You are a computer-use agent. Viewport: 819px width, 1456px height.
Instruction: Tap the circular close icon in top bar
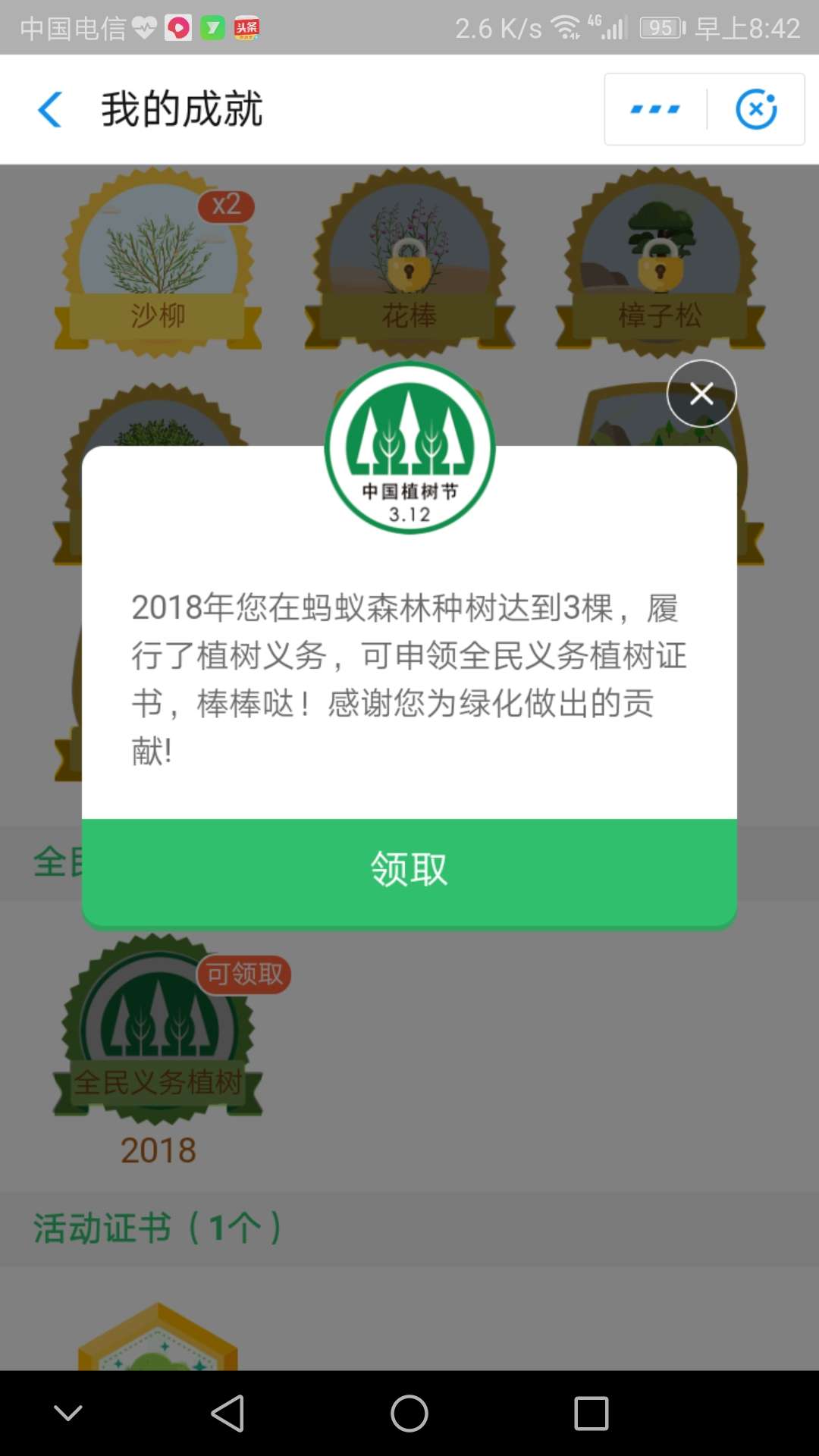click(755, 108)
